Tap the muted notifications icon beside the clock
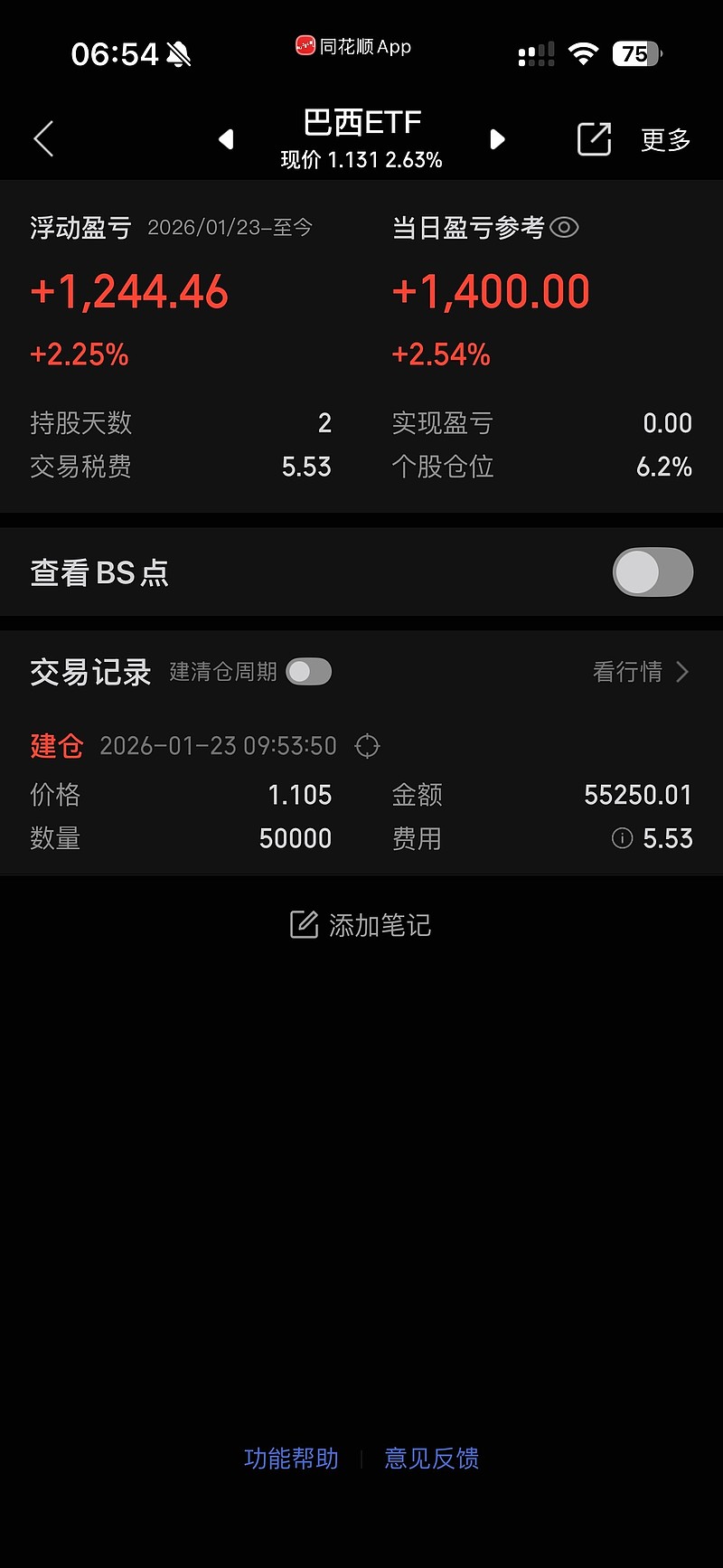The image size is (723, 1568). click(177, 53)
